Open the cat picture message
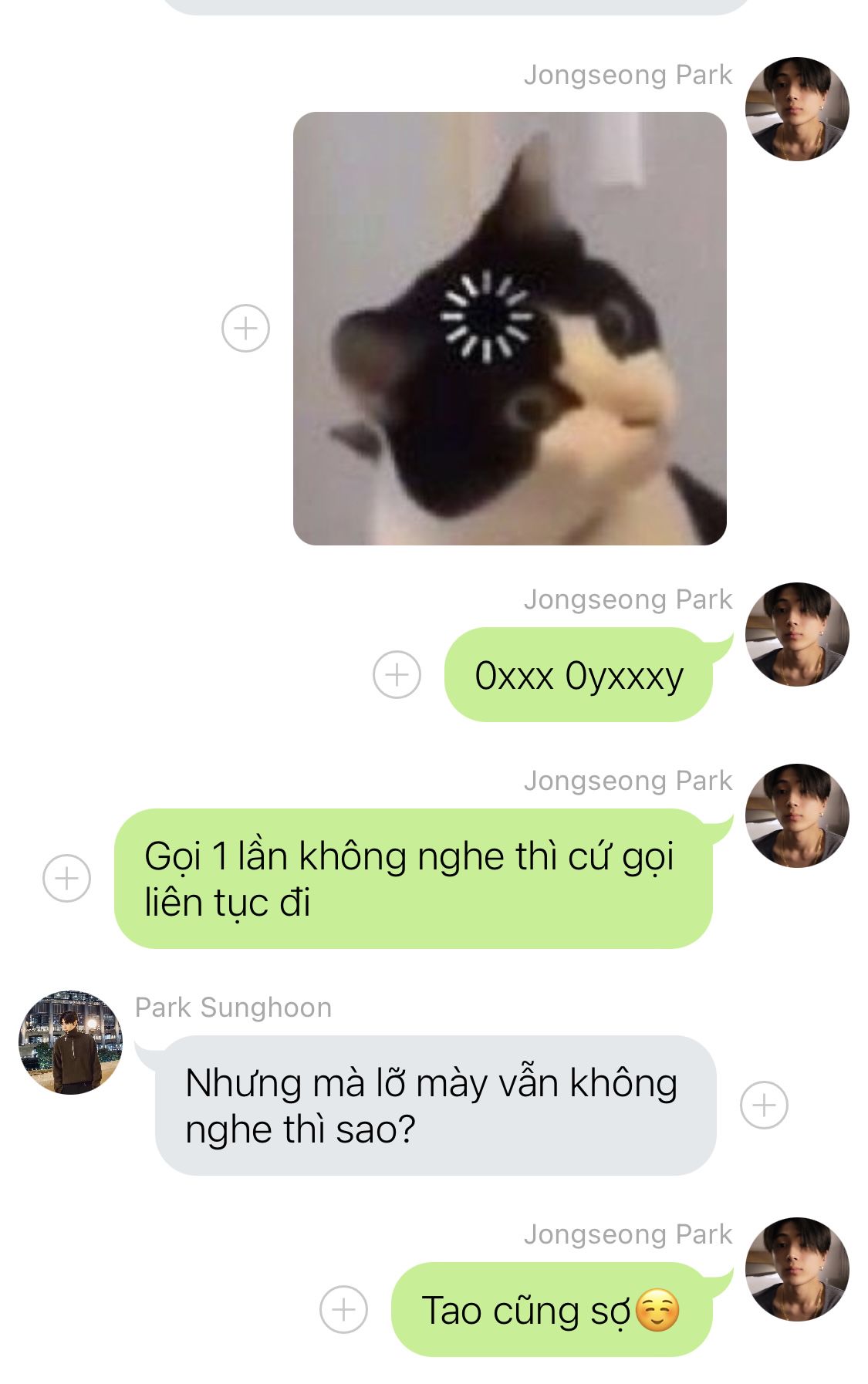 pos(509,329)
